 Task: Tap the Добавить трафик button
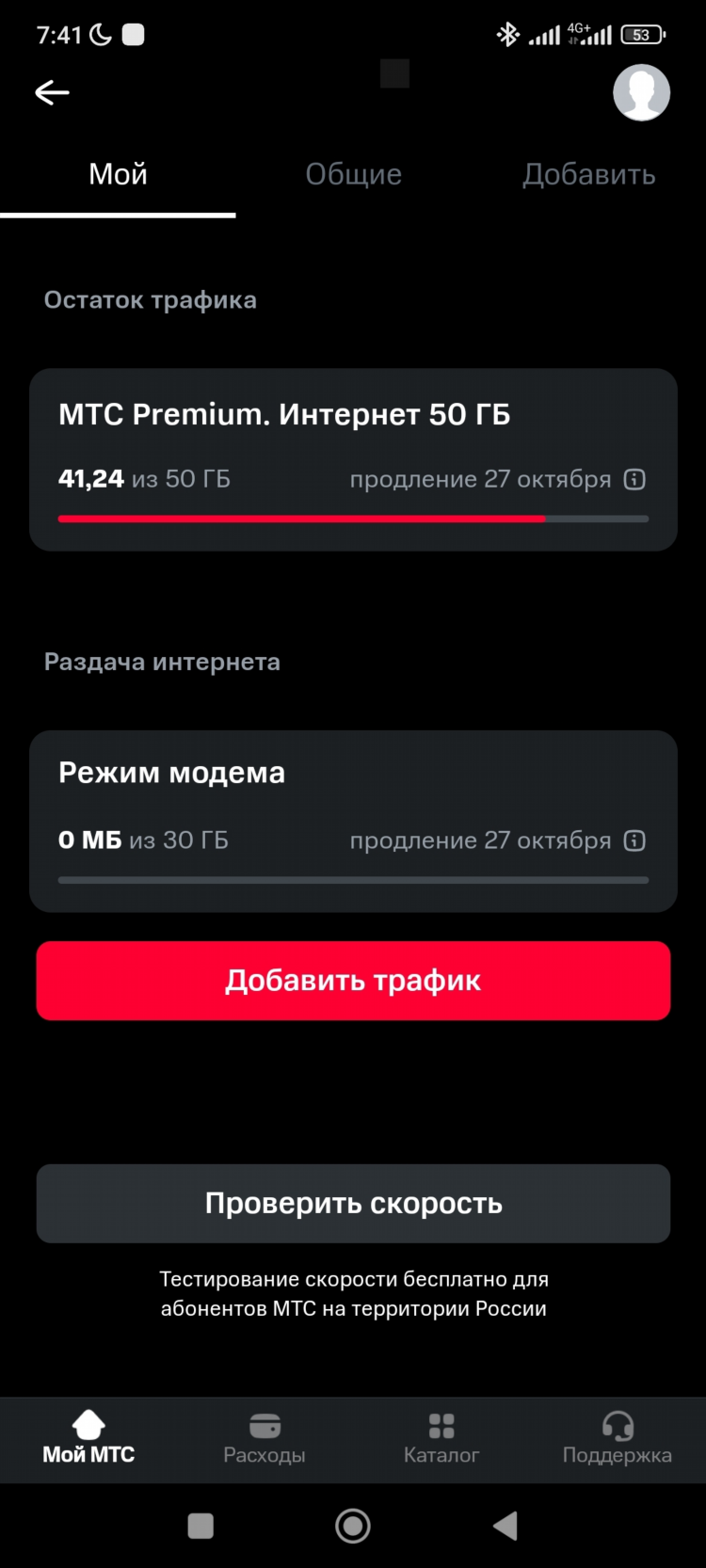(353, 981)
